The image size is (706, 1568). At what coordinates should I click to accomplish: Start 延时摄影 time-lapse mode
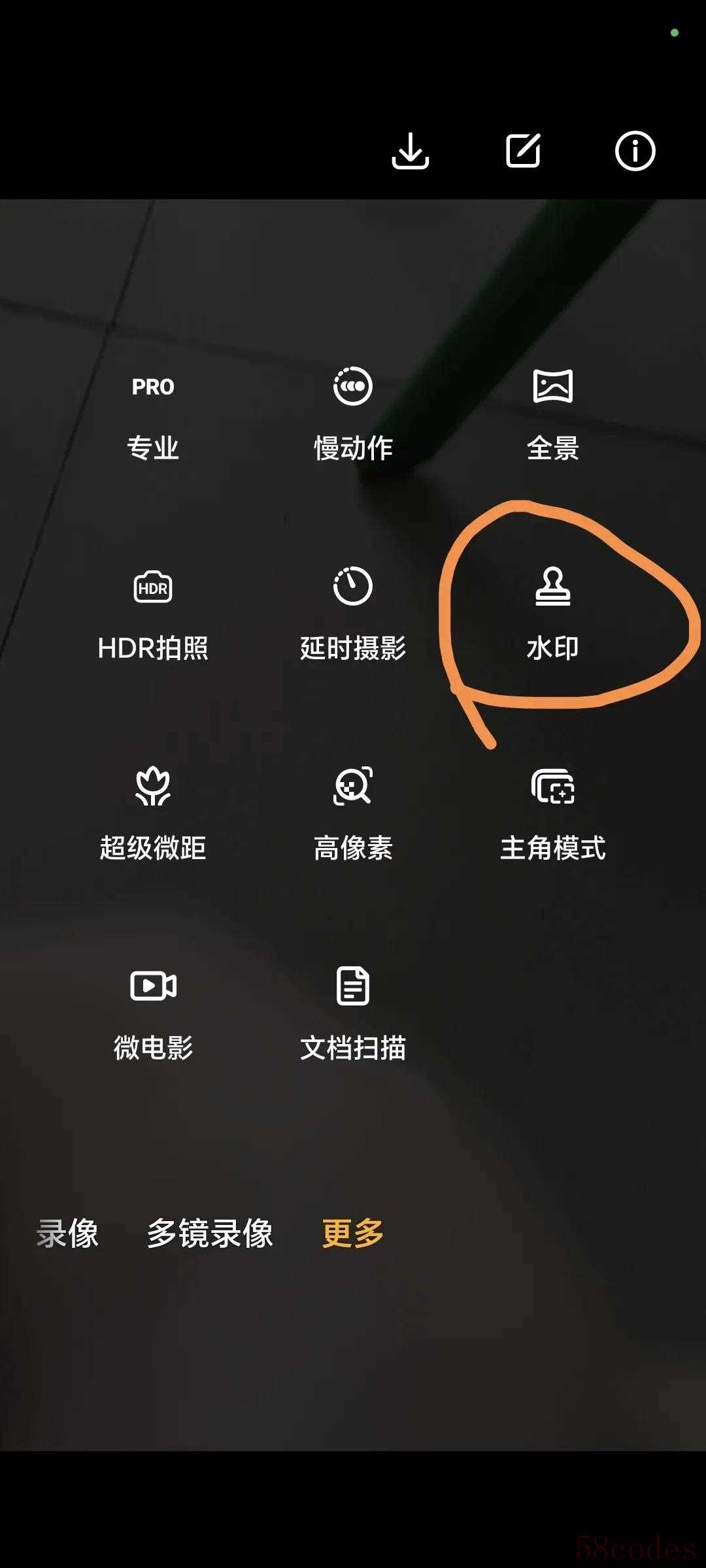353,614
